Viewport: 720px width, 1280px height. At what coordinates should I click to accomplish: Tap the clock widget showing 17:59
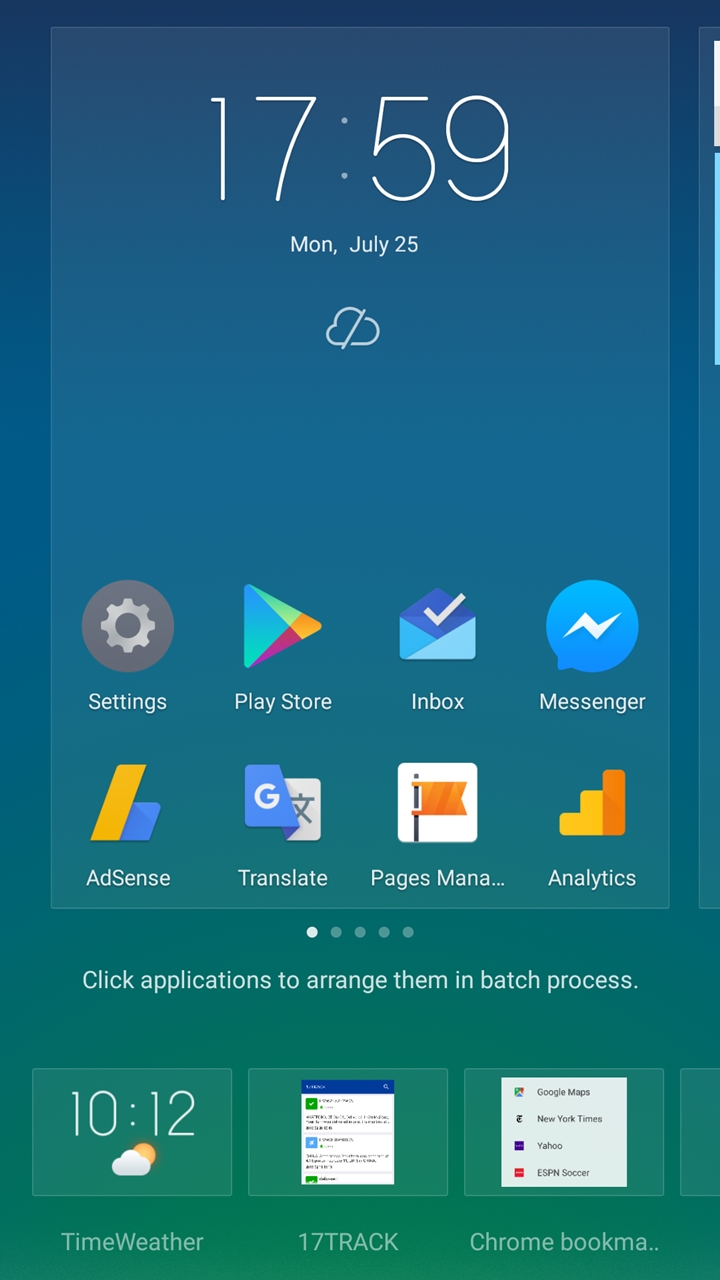coord(360,150)
